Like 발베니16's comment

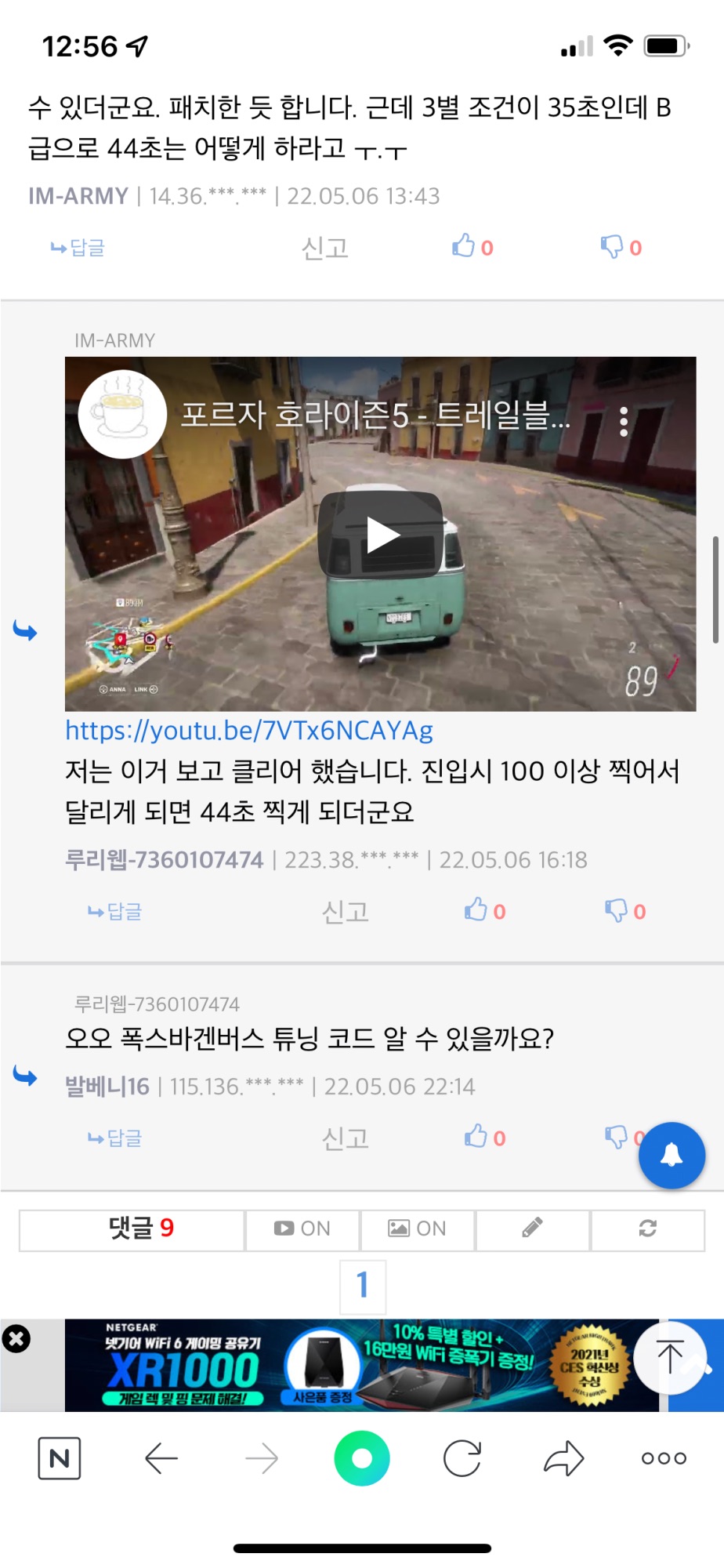[485, 1137]
